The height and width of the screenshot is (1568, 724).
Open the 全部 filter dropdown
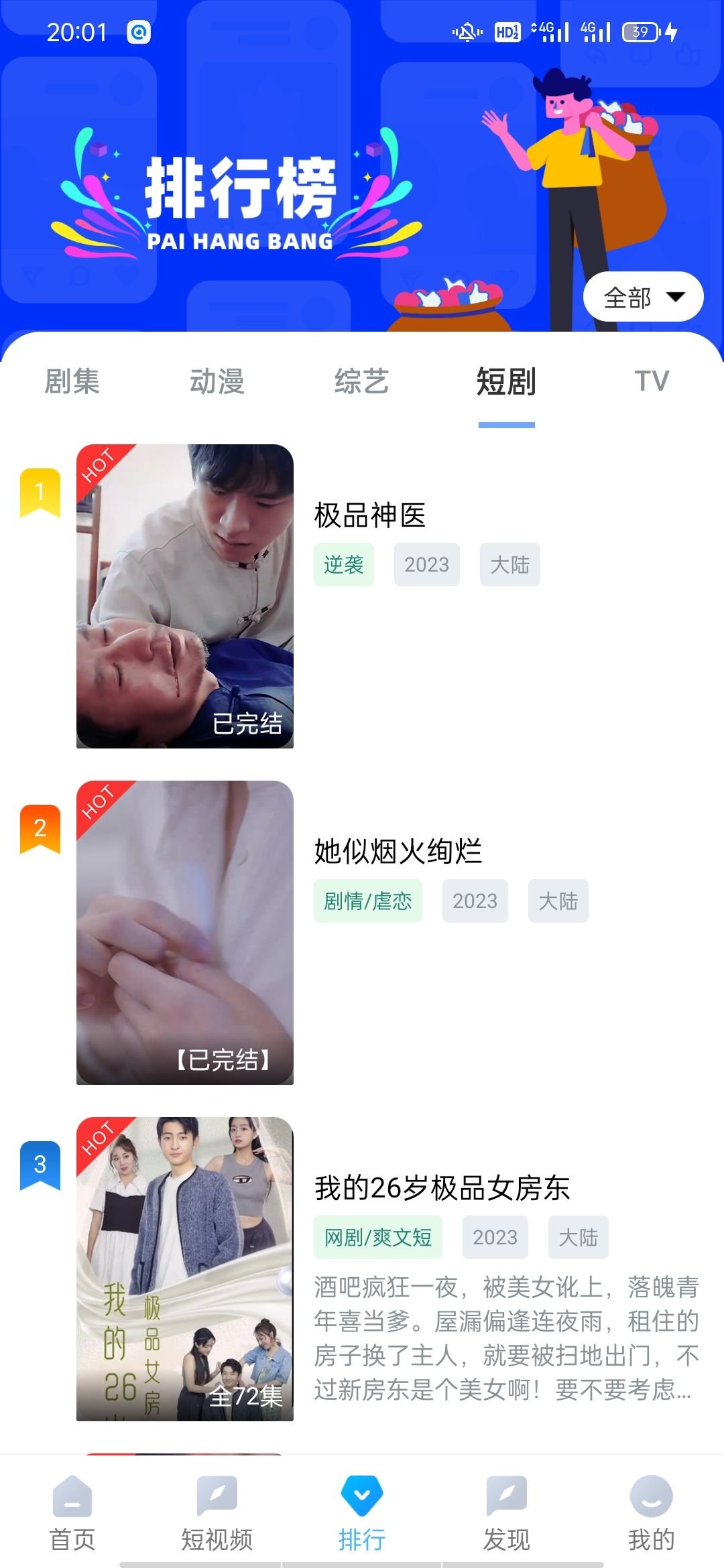coord(643,297)
